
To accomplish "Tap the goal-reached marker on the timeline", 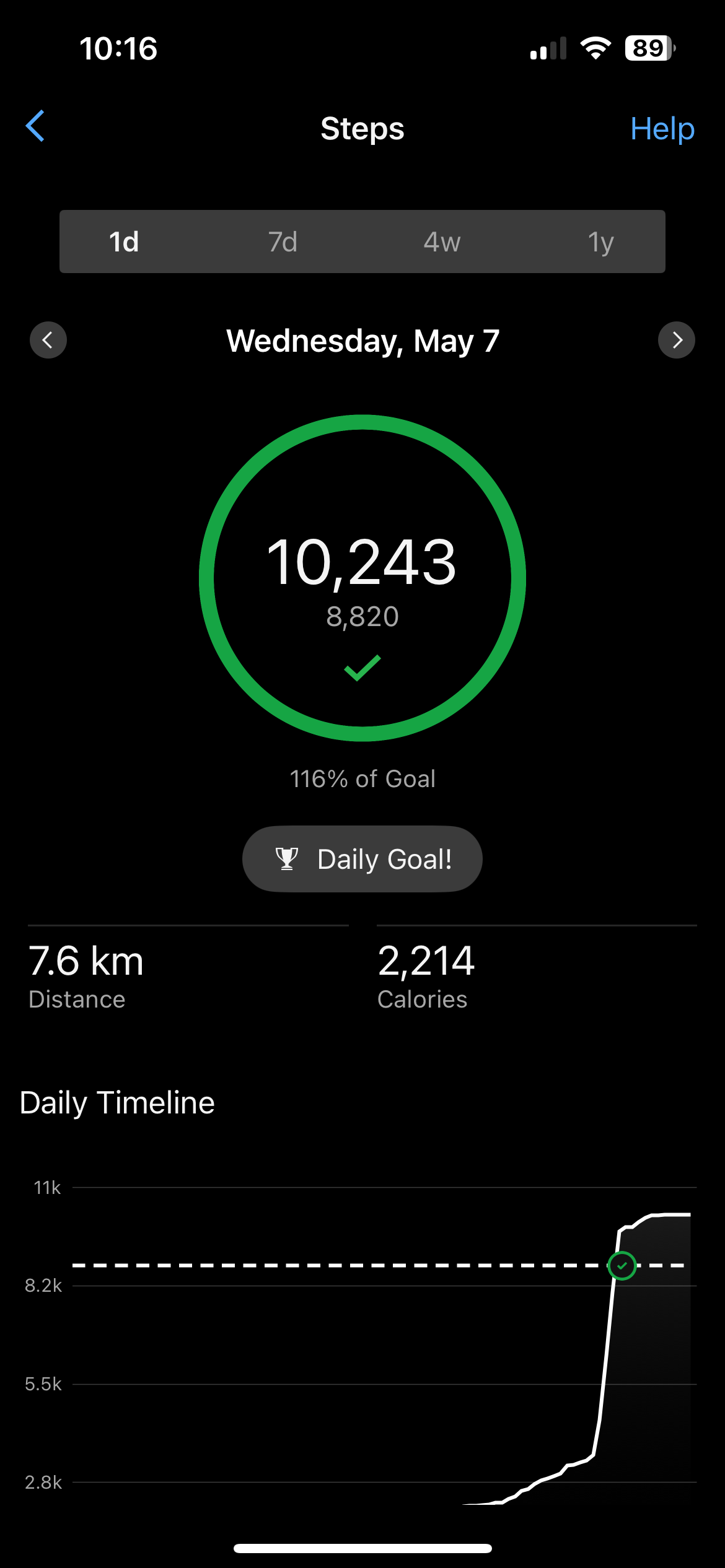I will pyautogui.click(x=622, y=1266).
